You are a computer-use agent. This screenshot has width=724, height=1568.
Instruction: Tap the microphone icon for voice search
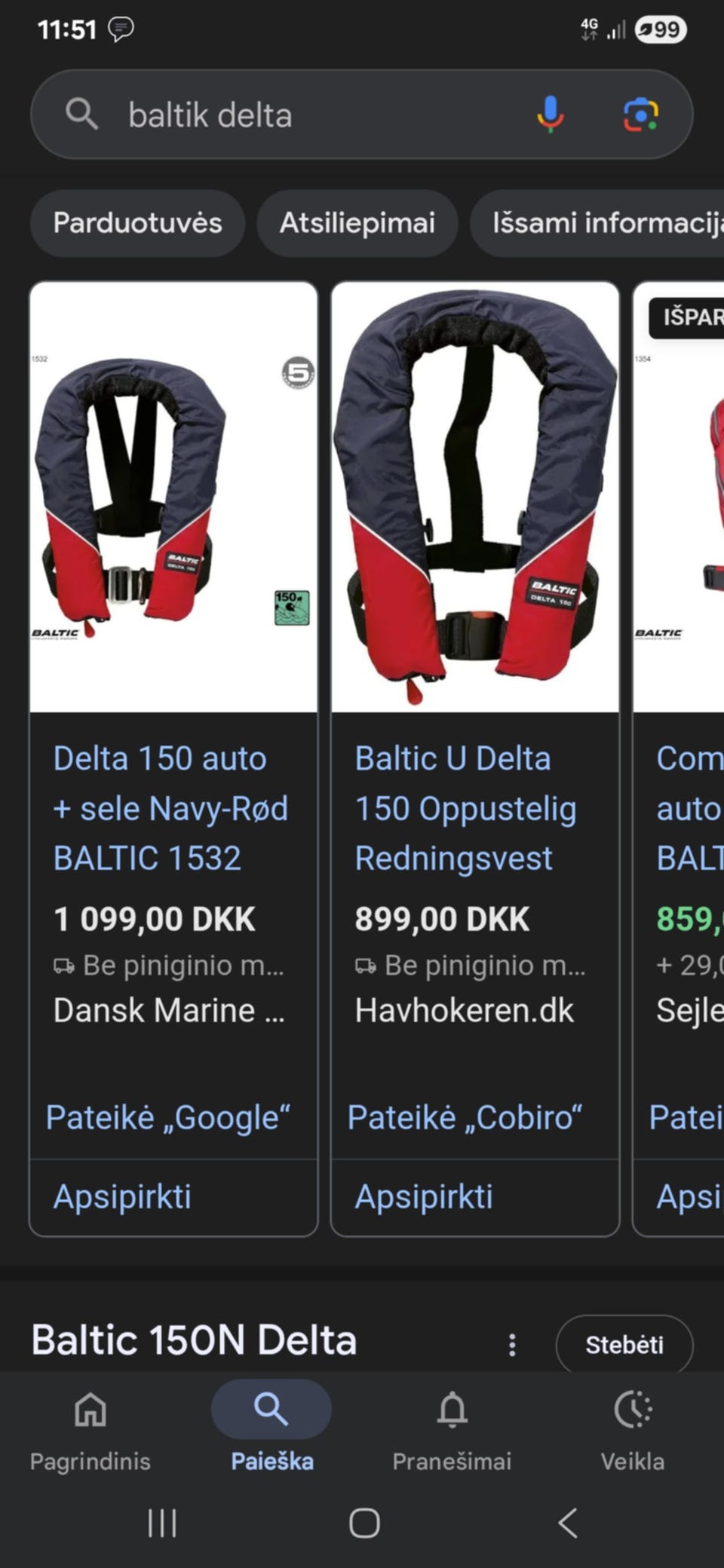[551, 114]
